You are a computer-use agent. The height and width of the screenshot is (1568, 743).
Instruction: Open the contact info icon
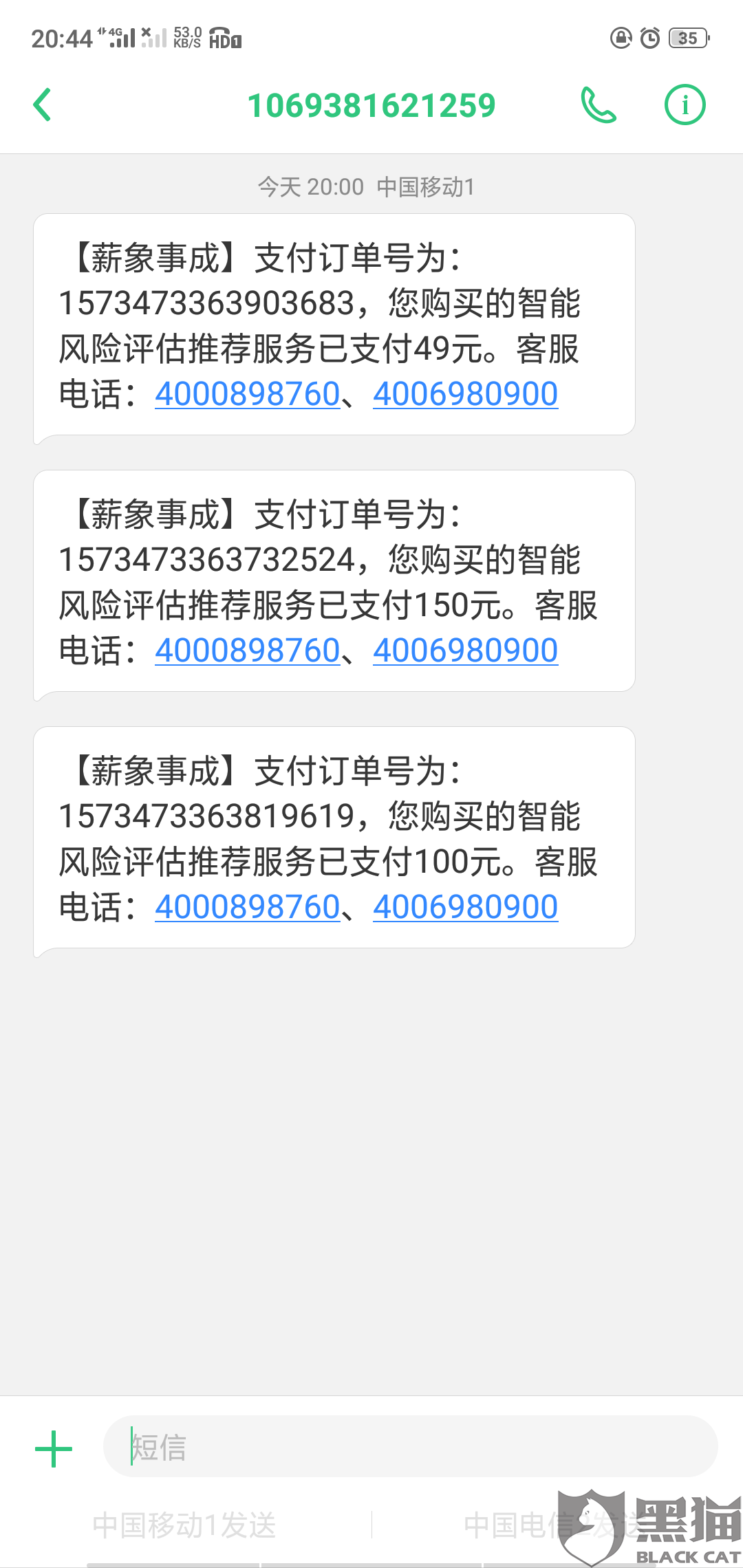(x=685, y=105)
